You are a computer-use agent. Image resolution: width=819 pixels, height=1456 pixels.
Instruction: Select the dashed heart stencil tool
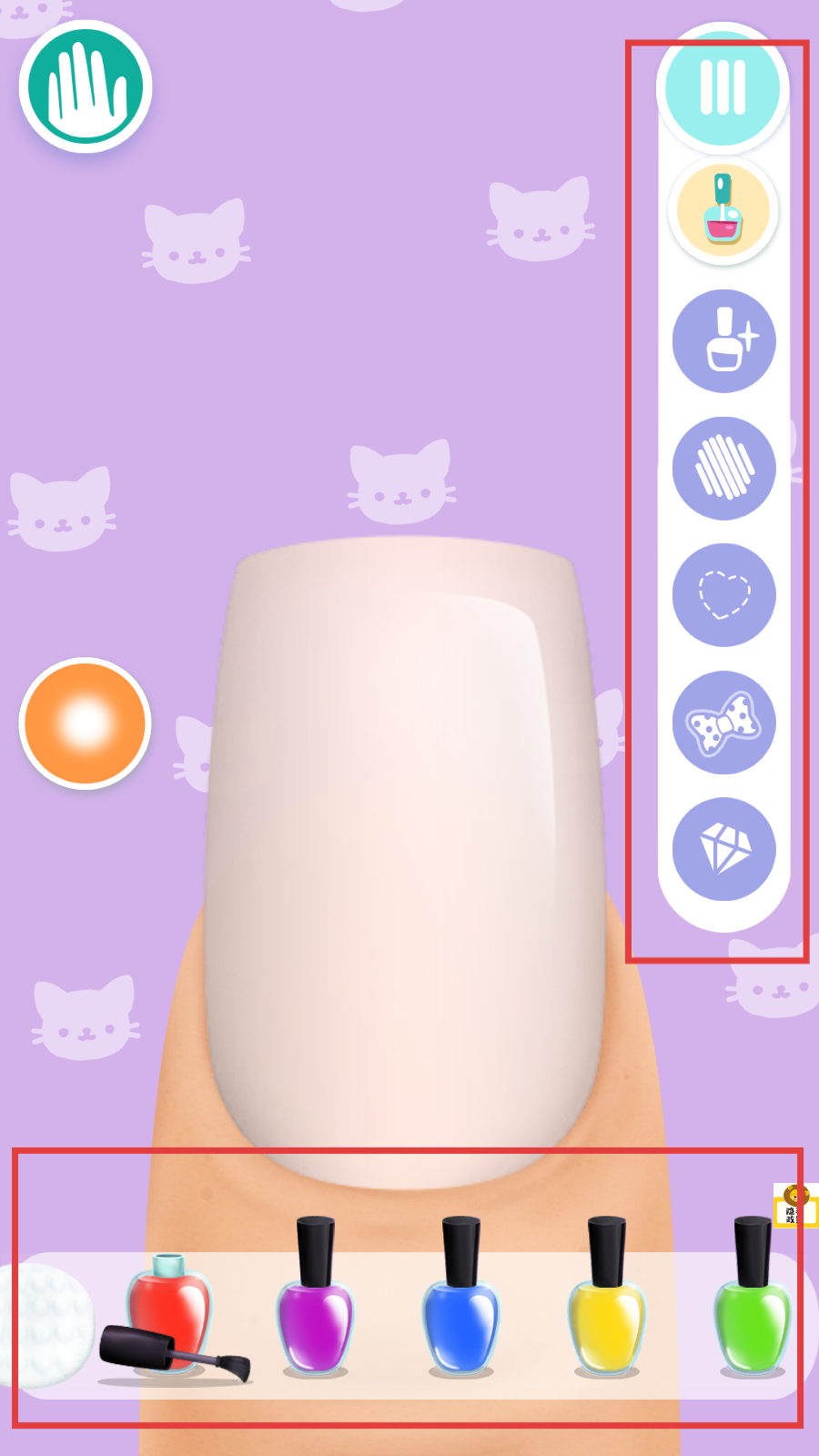(x=723, y=595)
